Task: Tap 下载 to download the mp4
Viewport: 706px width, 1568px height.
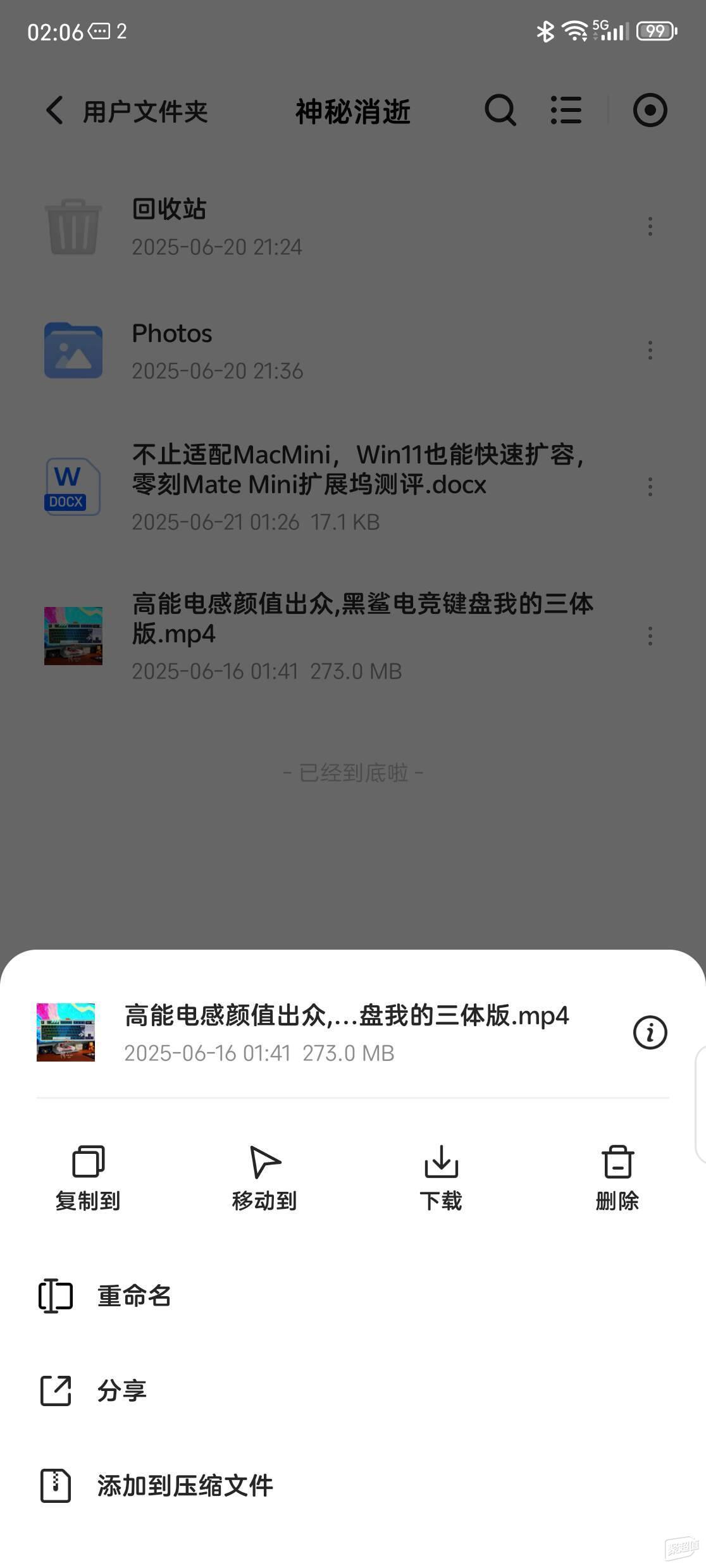Action: 441,1178
